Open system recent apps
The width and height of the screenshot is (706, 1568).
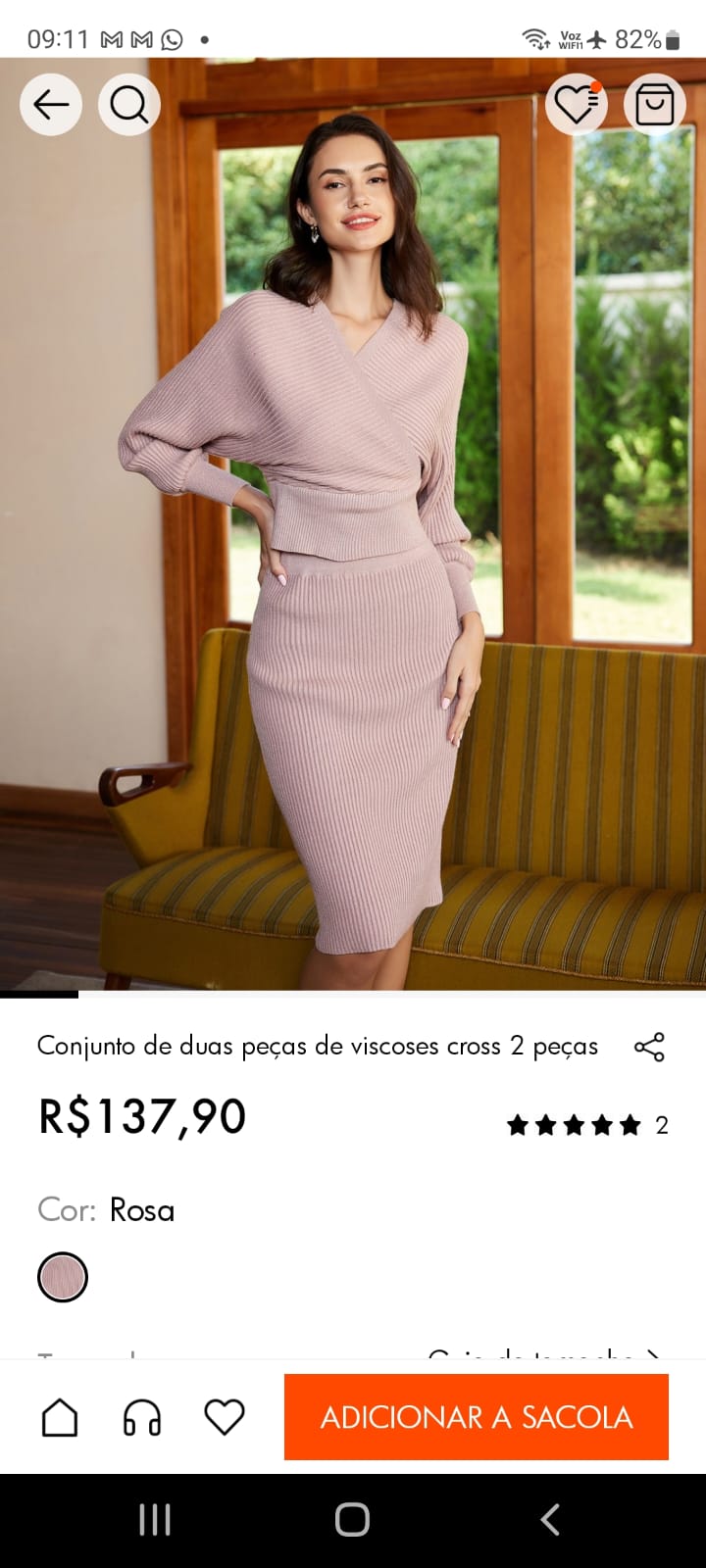click(x=155, y=1520)
